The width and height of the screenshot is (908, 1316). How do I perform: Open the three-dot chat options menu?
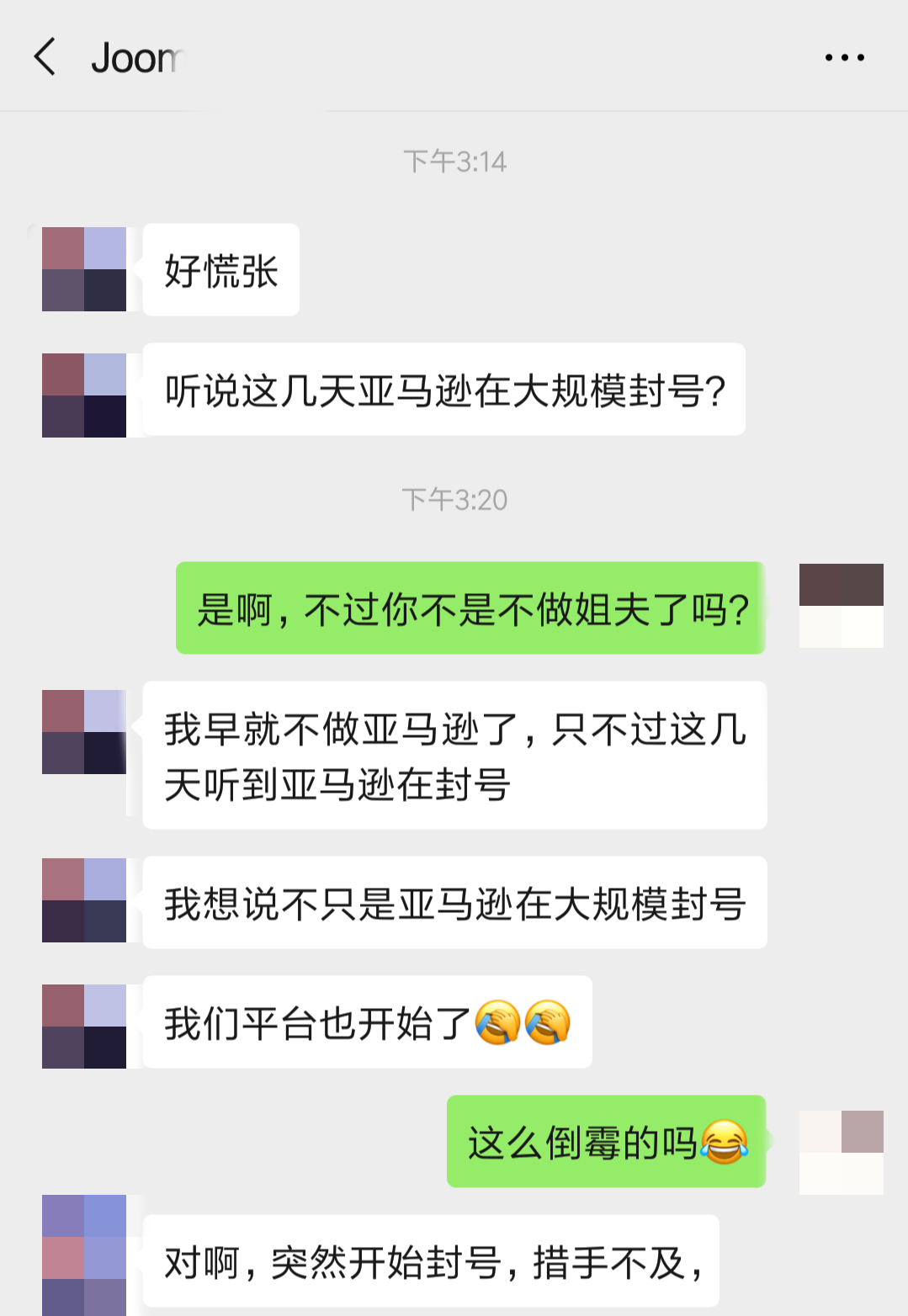coord(844,57)
